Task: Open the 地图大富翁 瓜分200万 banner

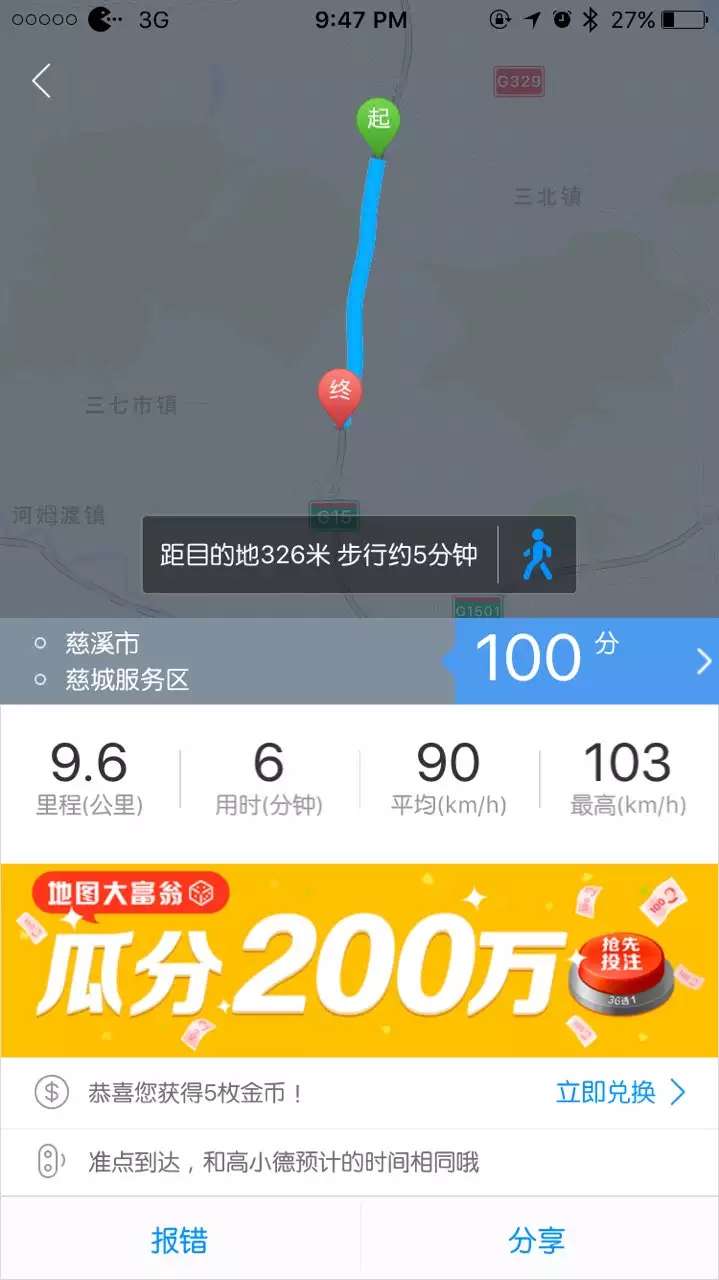Action: point(359,960)
